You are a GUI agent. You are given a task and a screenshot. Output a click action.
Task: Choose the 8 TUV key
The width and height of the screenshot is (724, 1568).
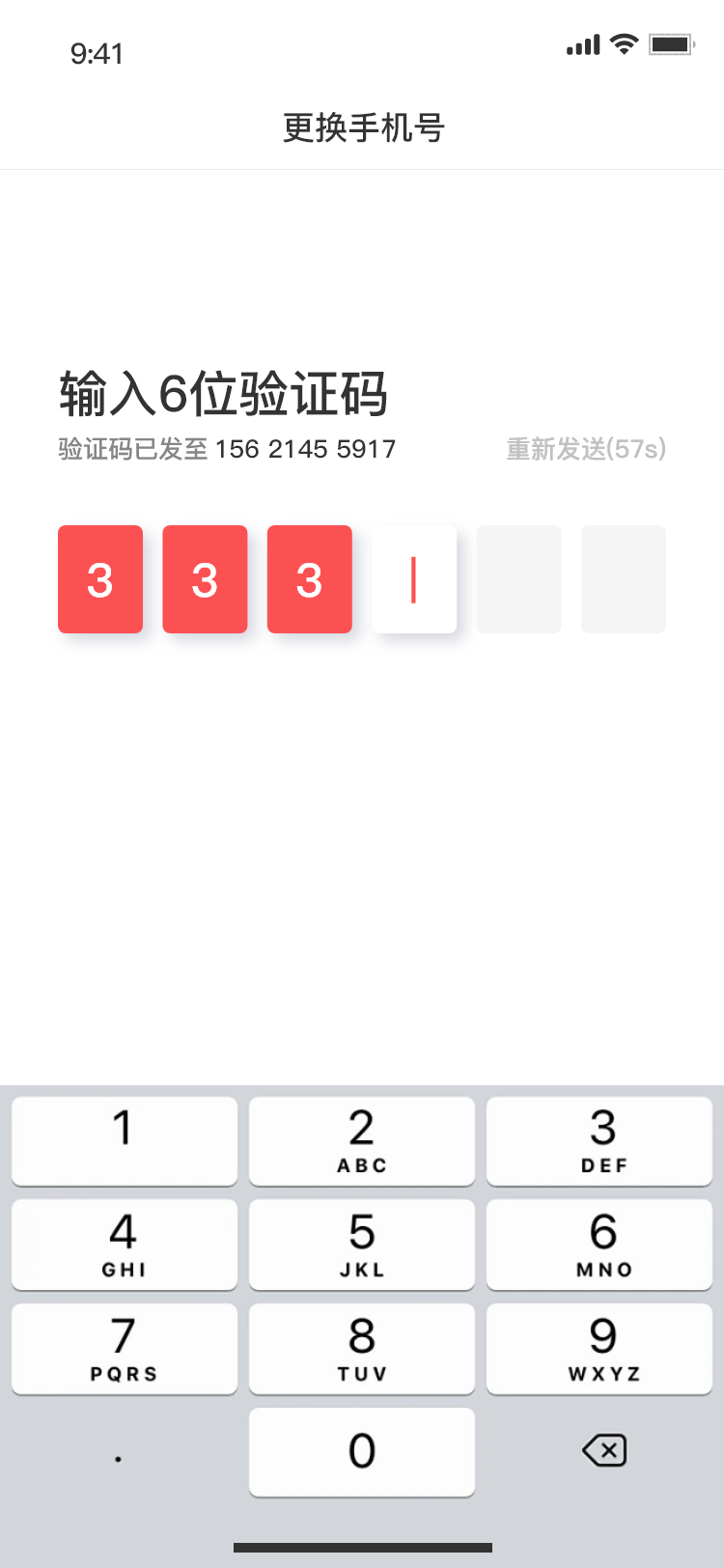coord(362,1349)
